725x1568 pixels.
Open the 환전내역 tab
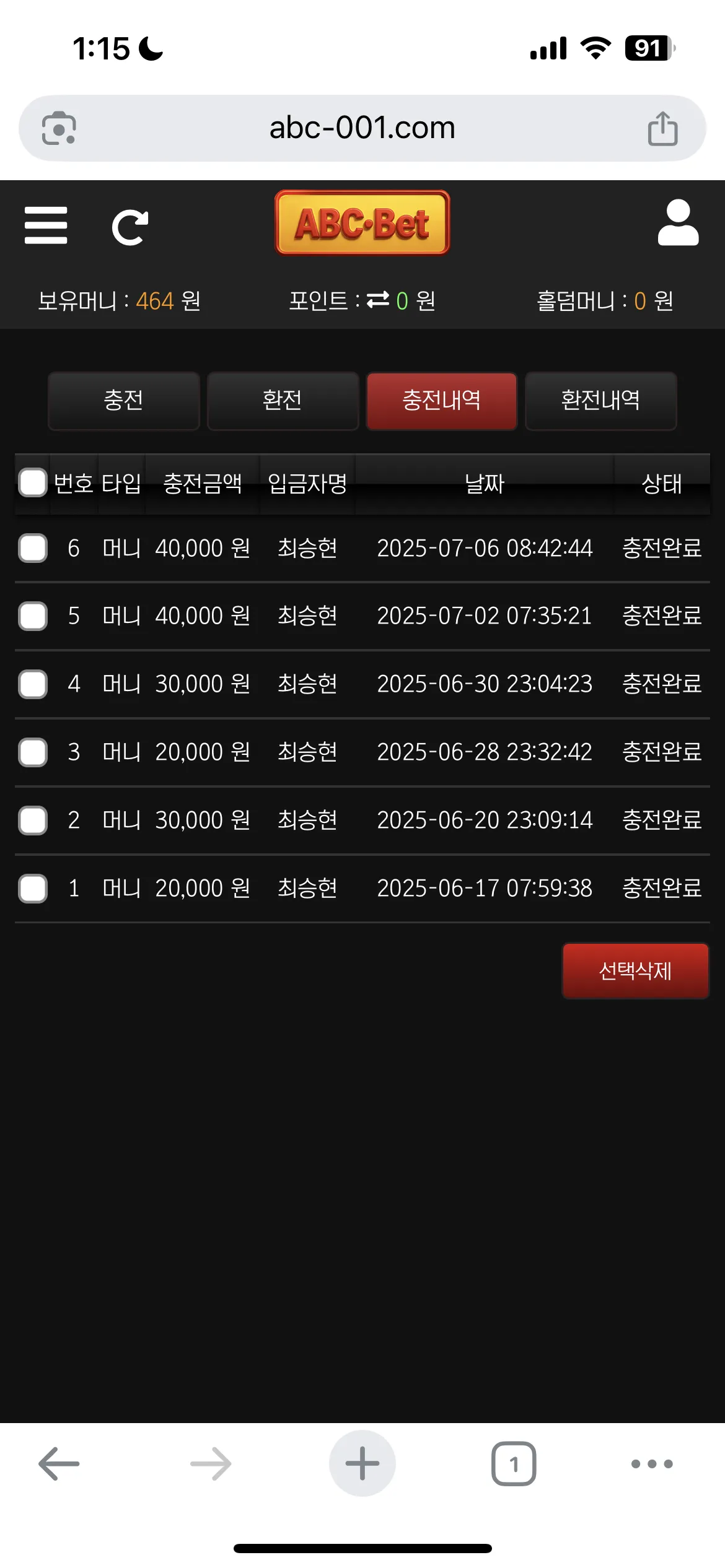[x=600, y=400]
